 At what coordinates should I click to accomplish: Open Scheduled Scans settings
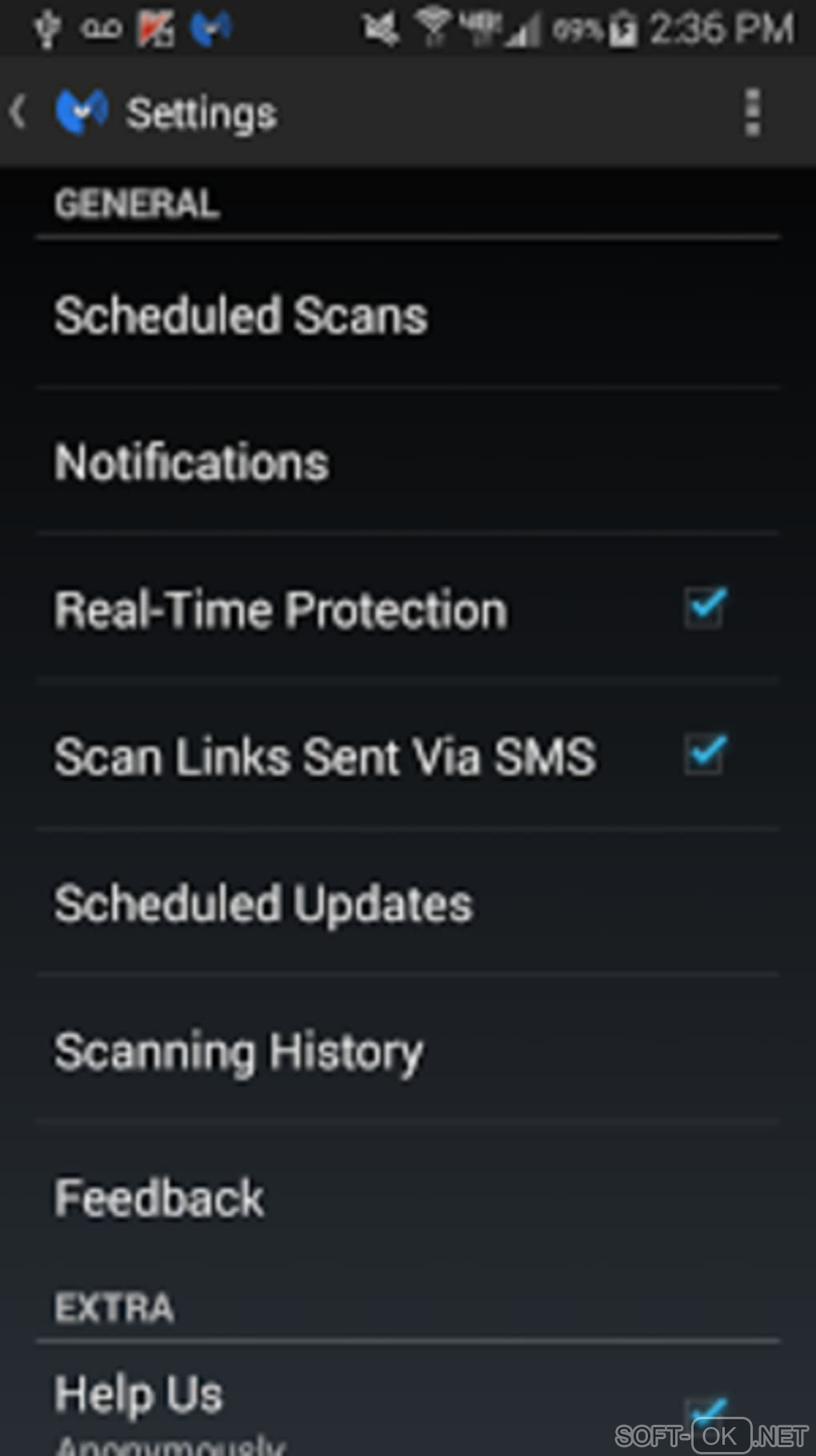[x=240, y=315]
